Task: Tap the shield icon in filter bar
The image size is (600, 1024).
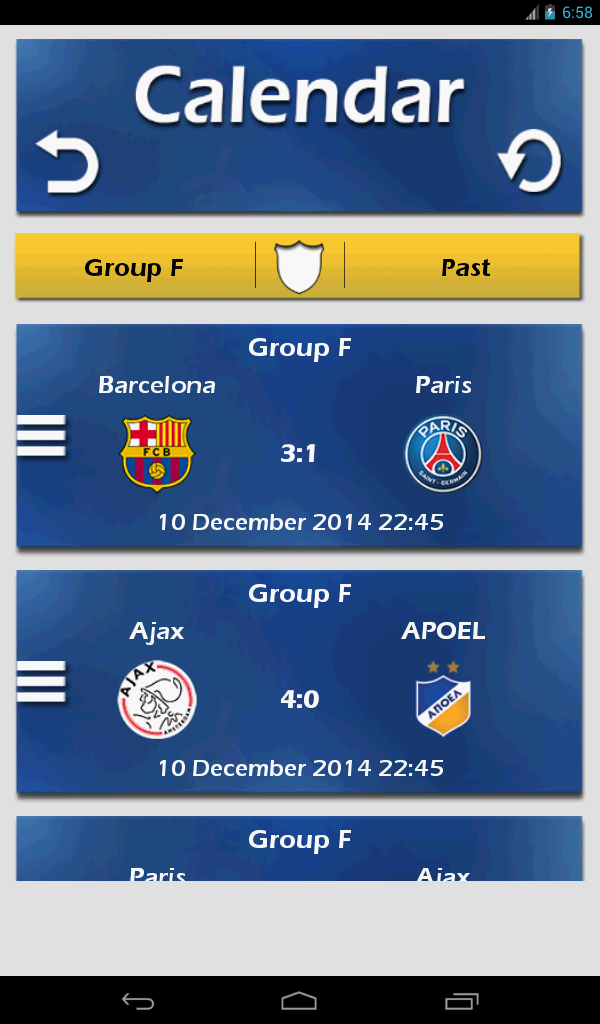Action: click(300, 266)
